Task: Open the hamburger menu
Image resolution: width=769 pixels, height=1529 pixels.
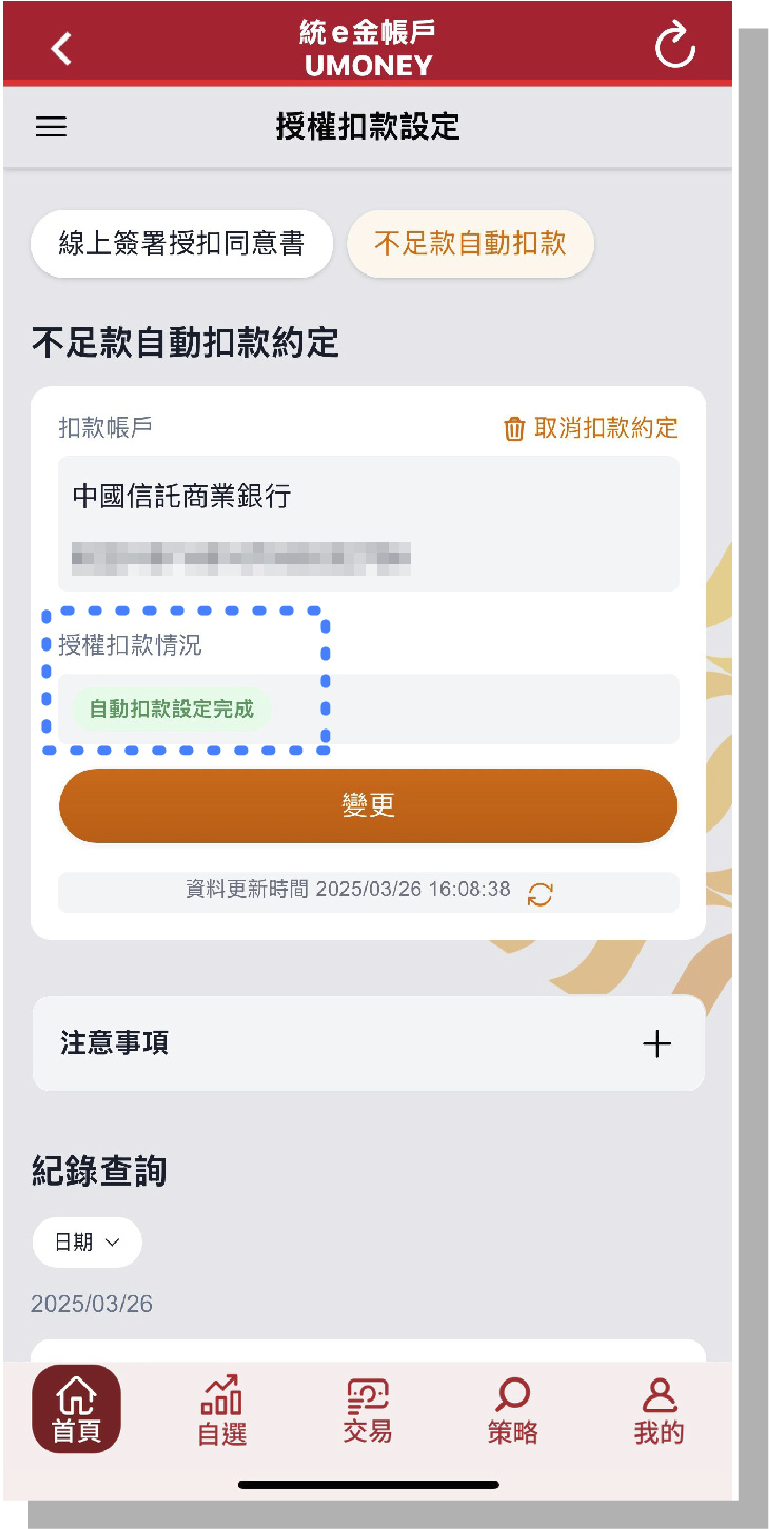Action: (x=51, y=127)
